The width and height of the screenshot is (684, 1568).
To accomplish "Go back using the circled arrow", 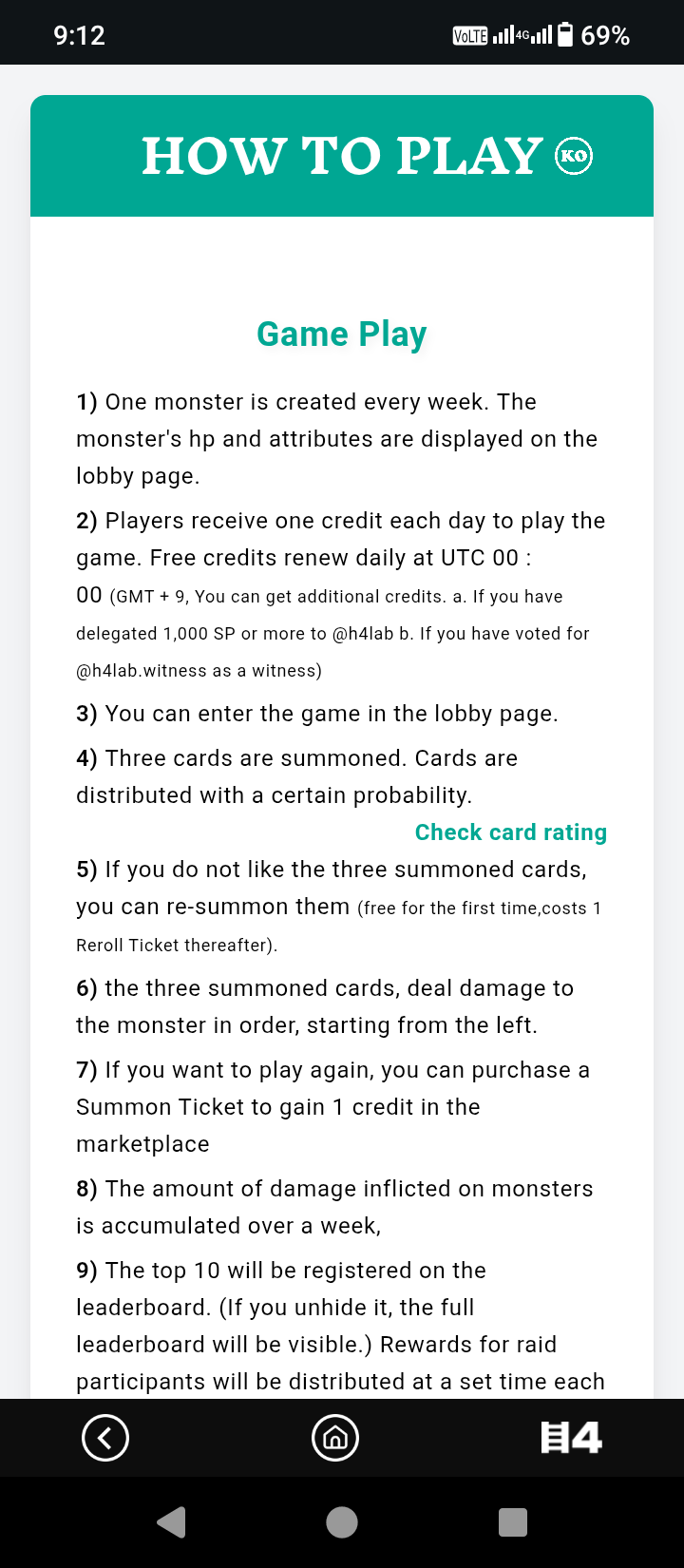I will (105, 1438).
